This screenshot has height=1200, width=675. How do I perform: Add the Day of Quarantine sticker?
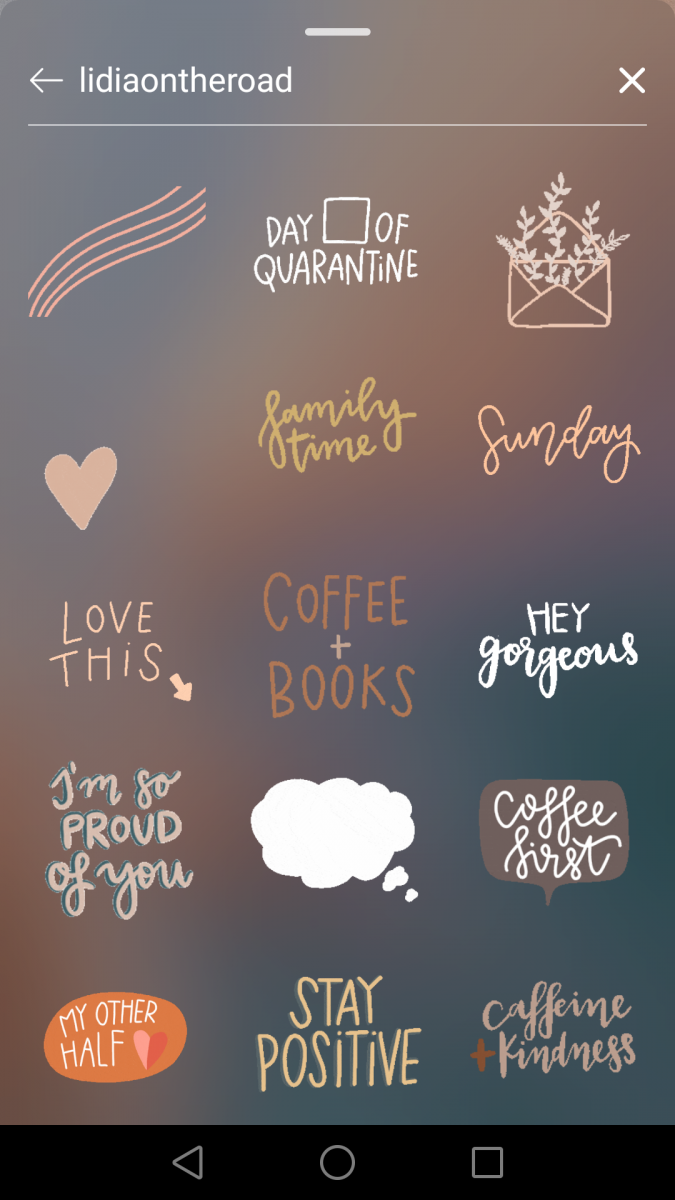pos(336,245)
